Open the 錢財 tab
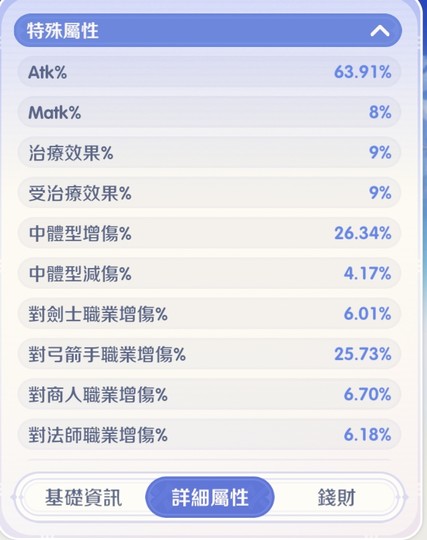Screen dimensions: 427x540 [336, 498]
